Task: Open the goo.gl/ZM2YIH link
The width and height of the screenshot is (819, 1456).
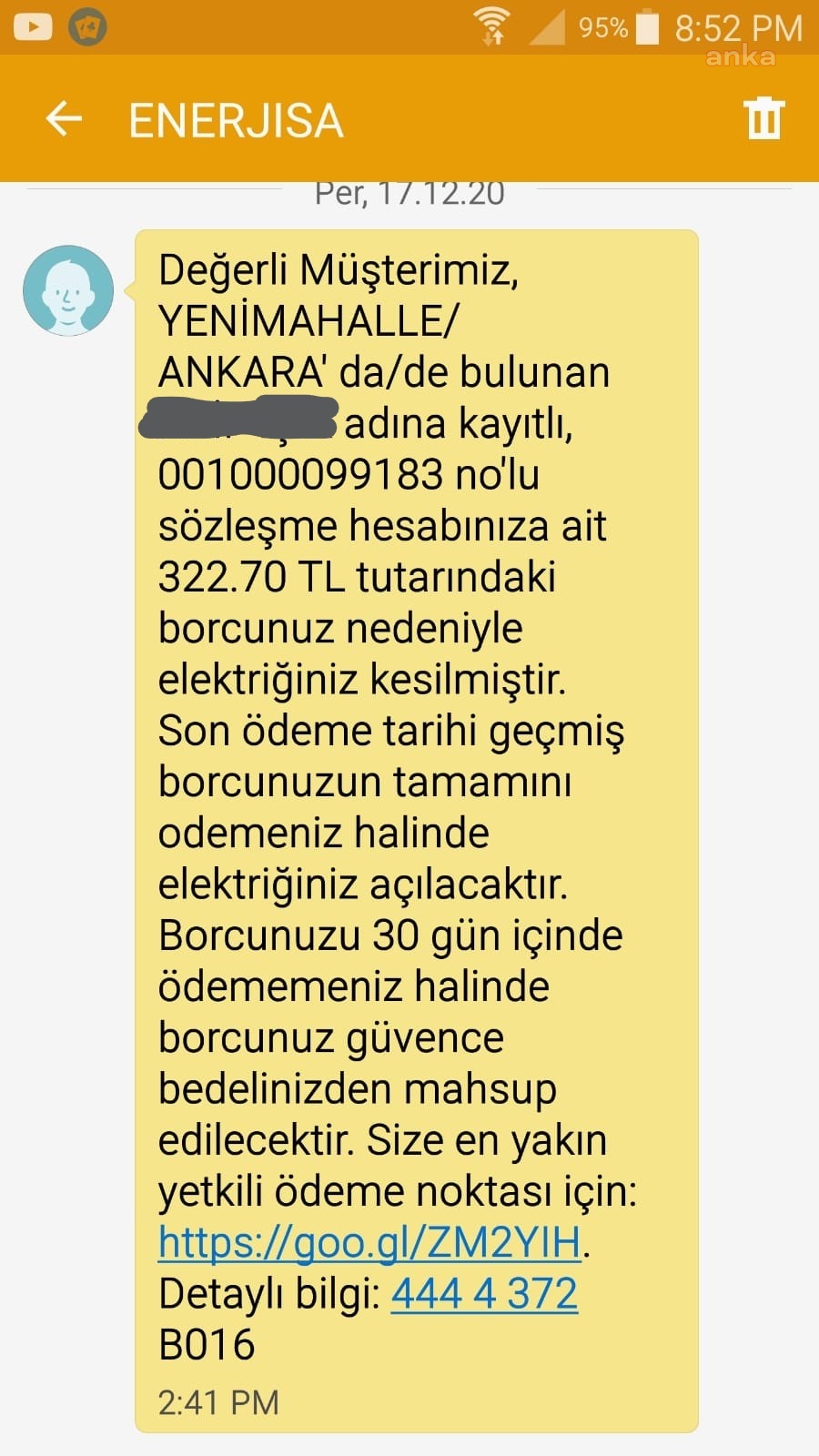Action: coord(369,1242)
